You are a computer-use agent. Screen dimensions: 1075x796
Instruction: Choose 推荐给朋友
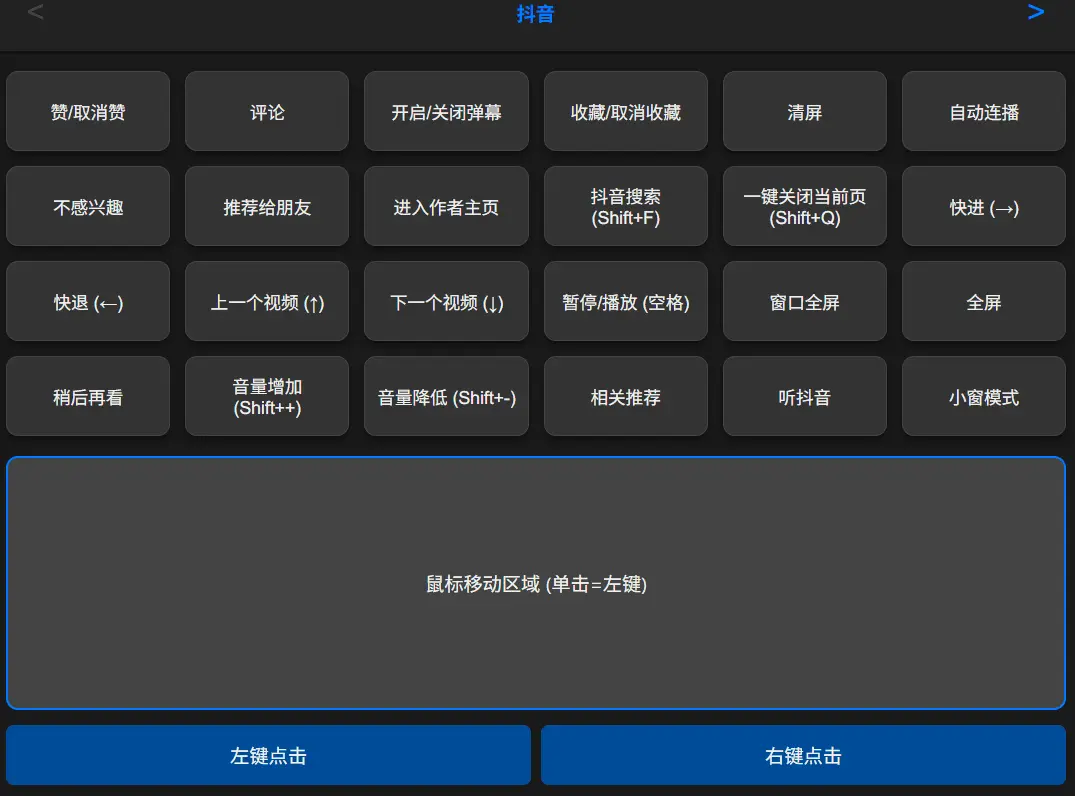[x=267, y=207]
